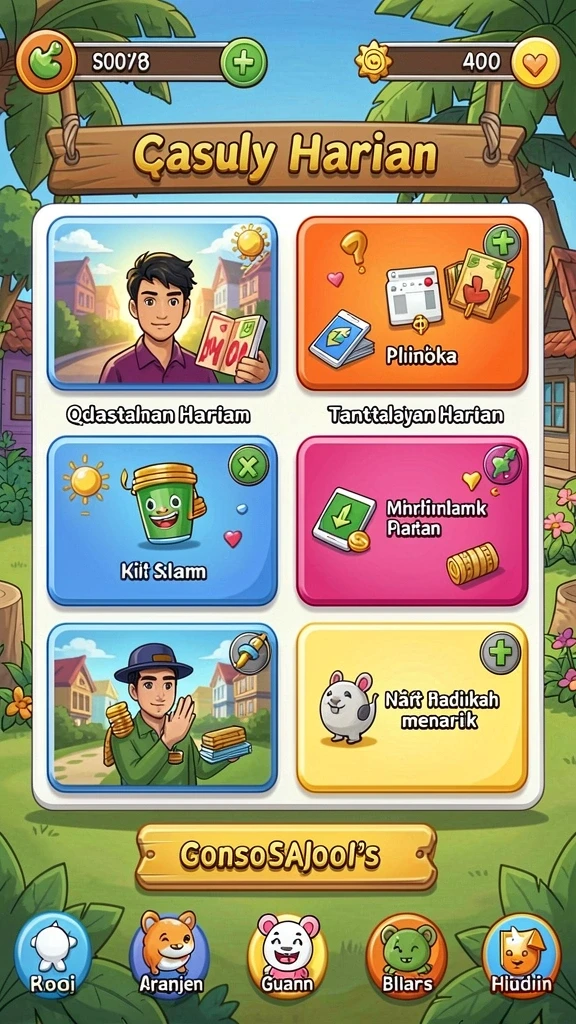
Task: Tap the heart button next to 400
Action: coord(535,63)
